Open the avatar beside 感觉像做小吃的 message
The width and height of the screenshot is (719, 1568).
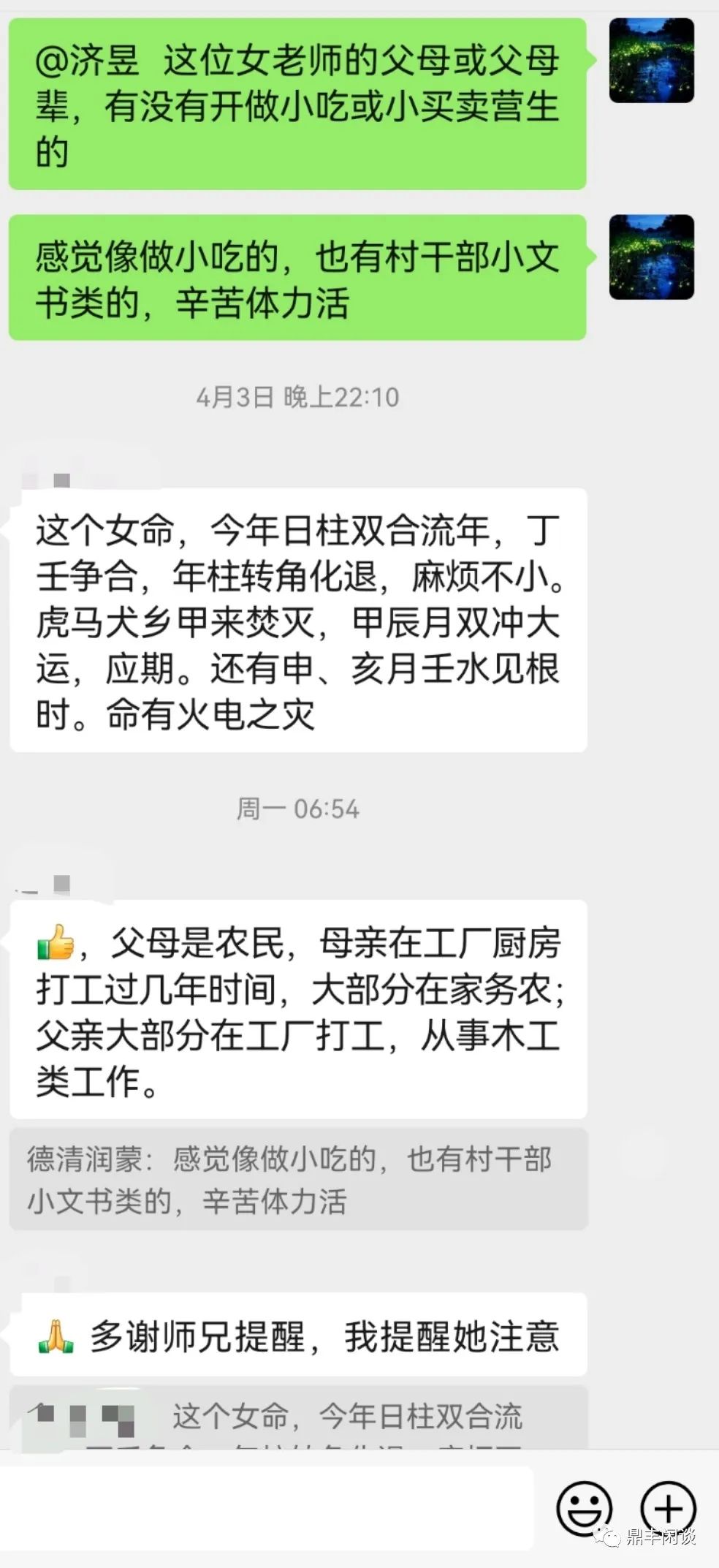pyautogui.click(x=651, y=257)
